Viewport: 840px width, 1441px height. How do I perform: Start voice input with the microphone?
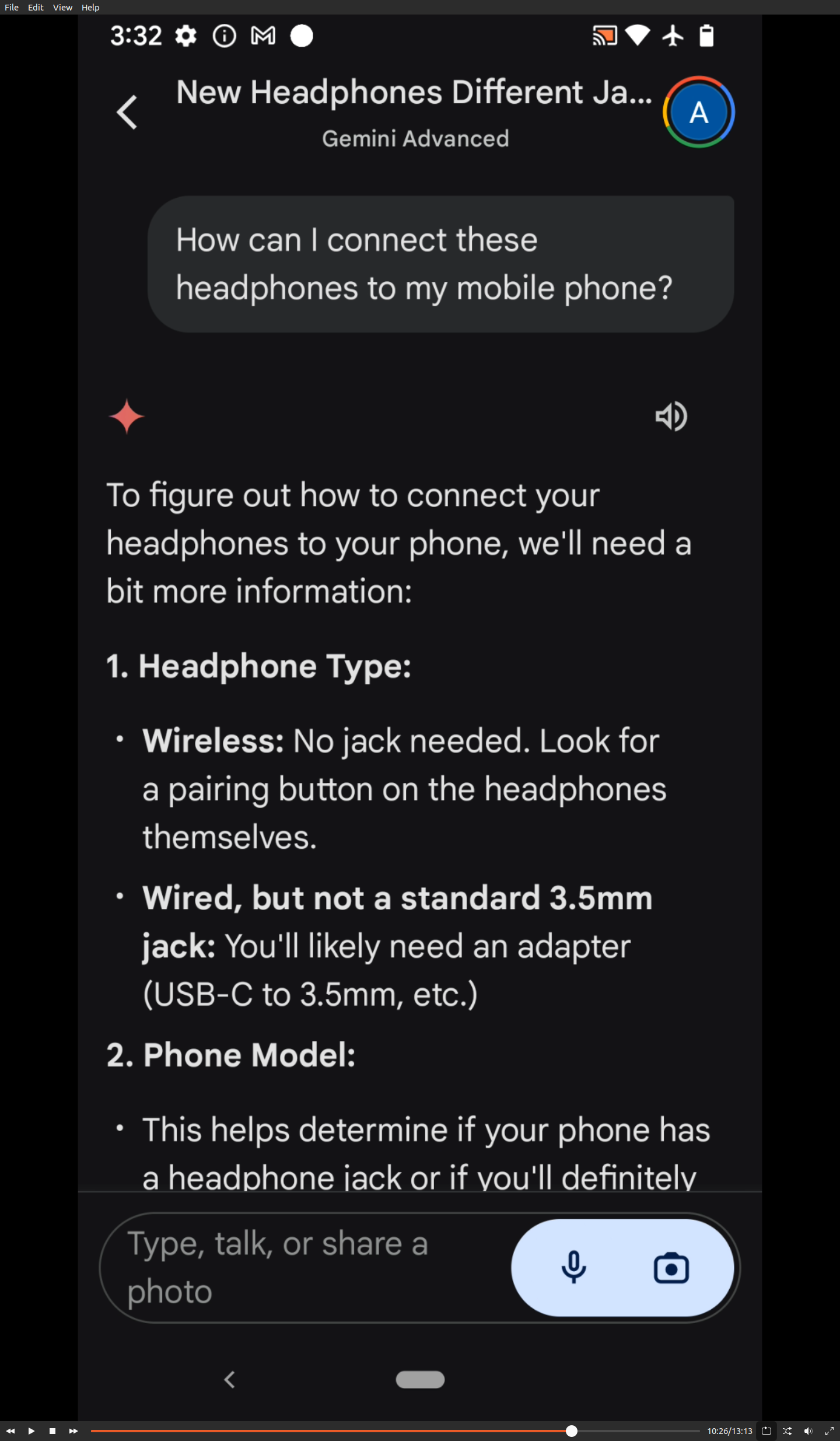(573, 1267)
